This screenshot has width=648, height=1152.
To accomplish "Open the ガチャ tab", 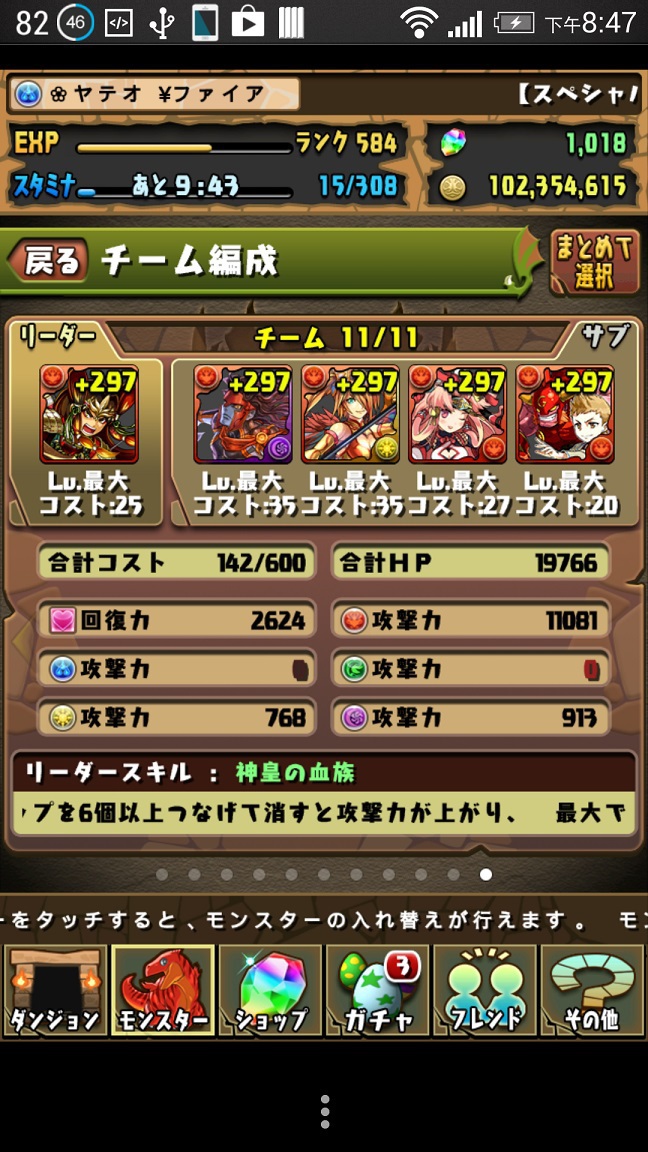I will pyautogui.click(x=378, y=991).
